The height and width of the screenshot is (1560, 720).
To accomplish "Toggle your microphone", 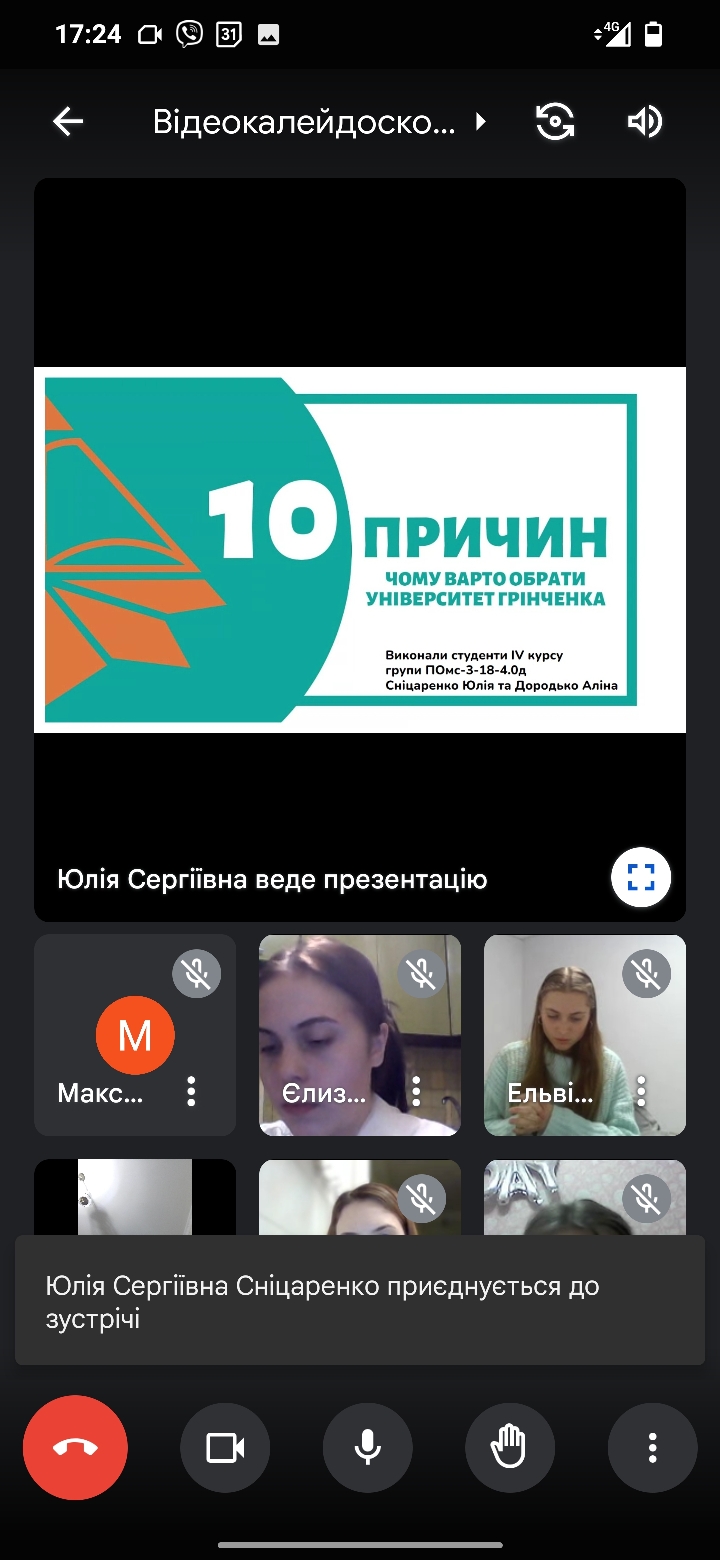I will (x=368, y=1447).
